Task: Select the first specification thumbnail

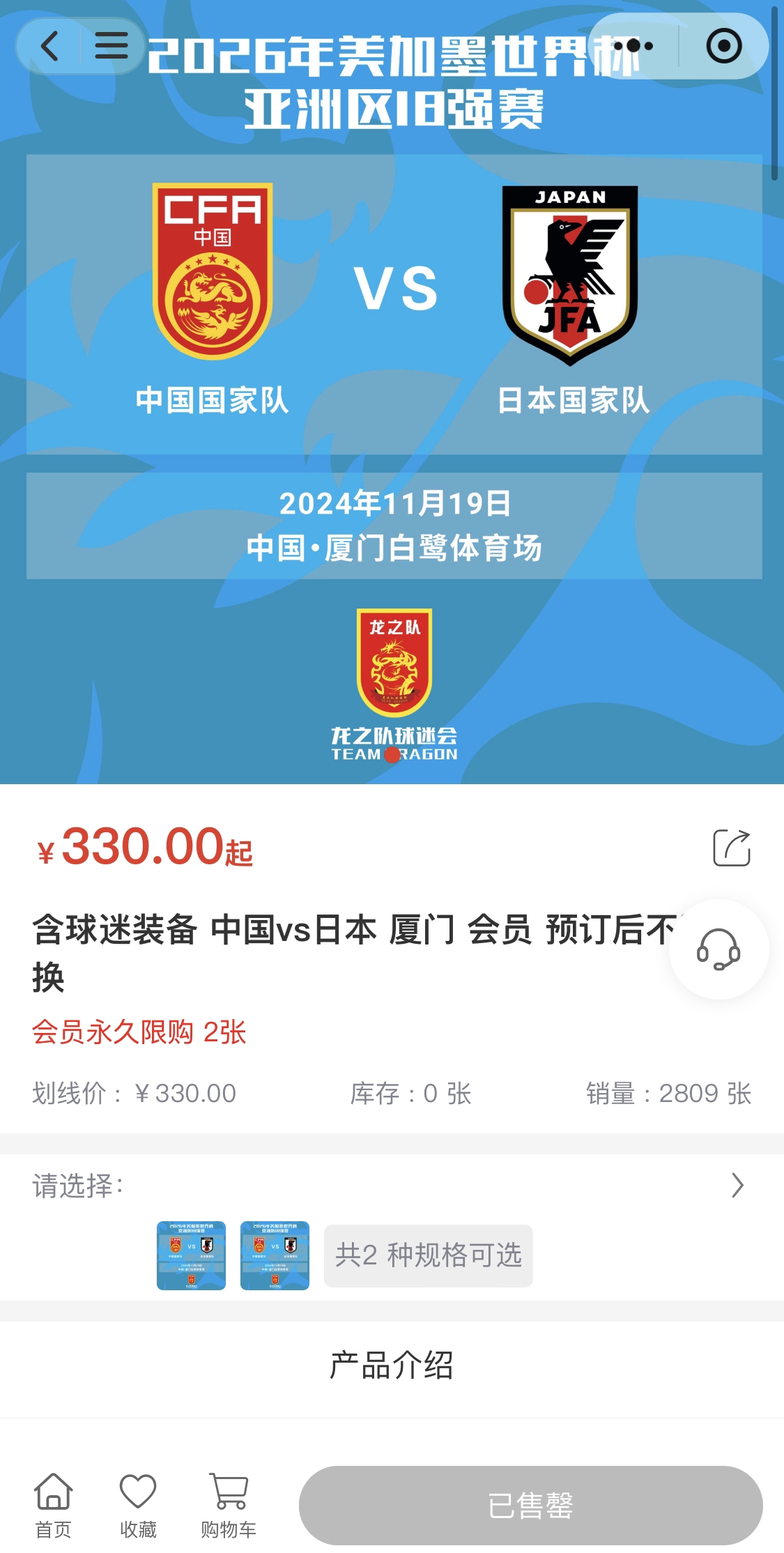Action: 191,1255
